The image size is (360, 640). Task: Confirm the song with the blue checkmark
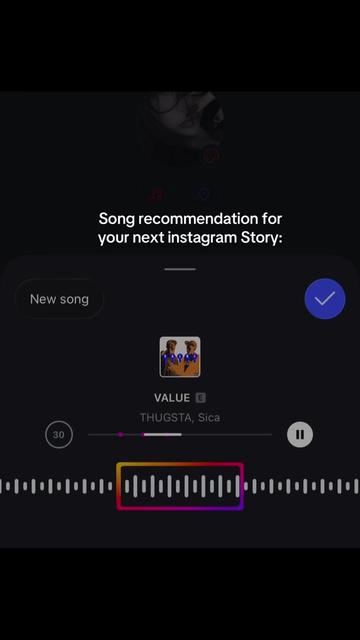324,299
